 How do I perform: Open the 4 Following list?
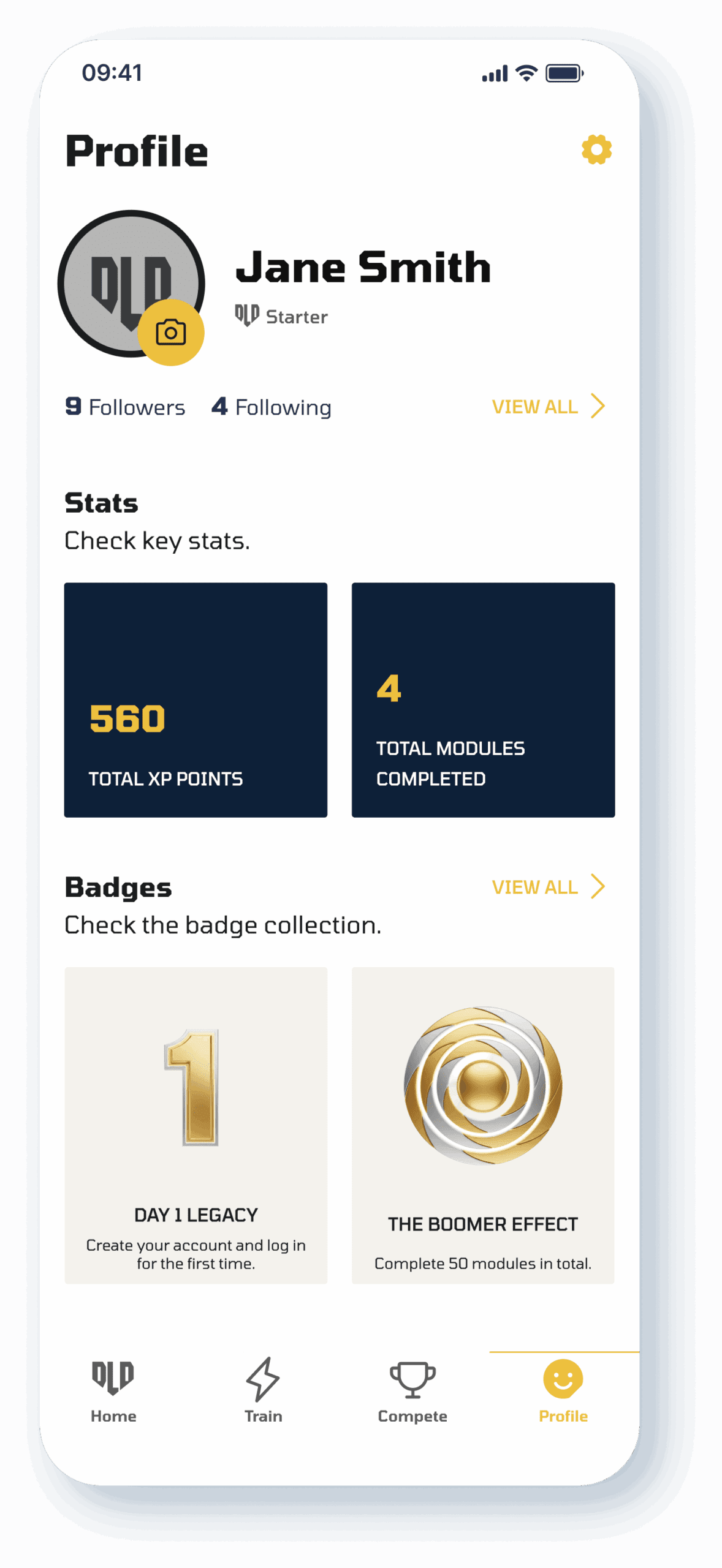point(271,407)
